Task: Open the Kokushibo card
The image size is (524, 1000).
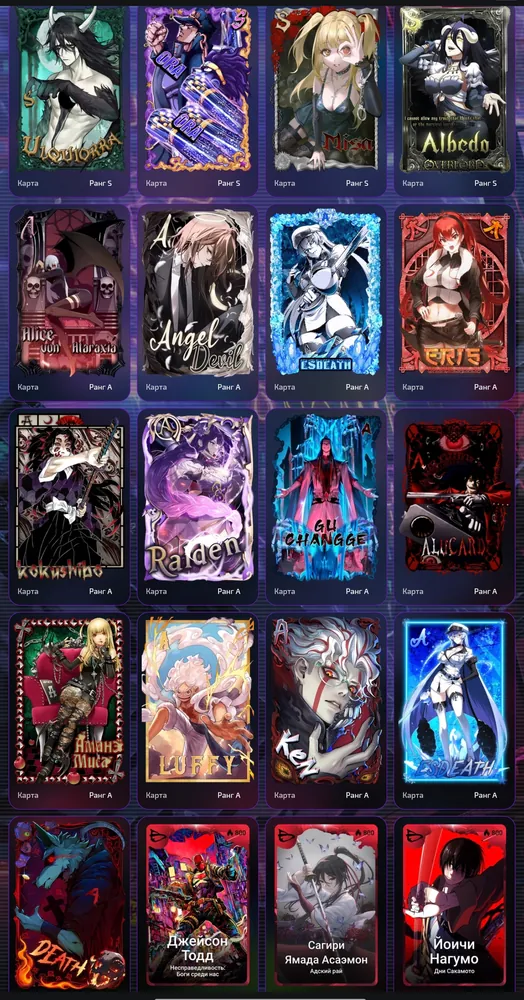Action: tap(69, 506)
